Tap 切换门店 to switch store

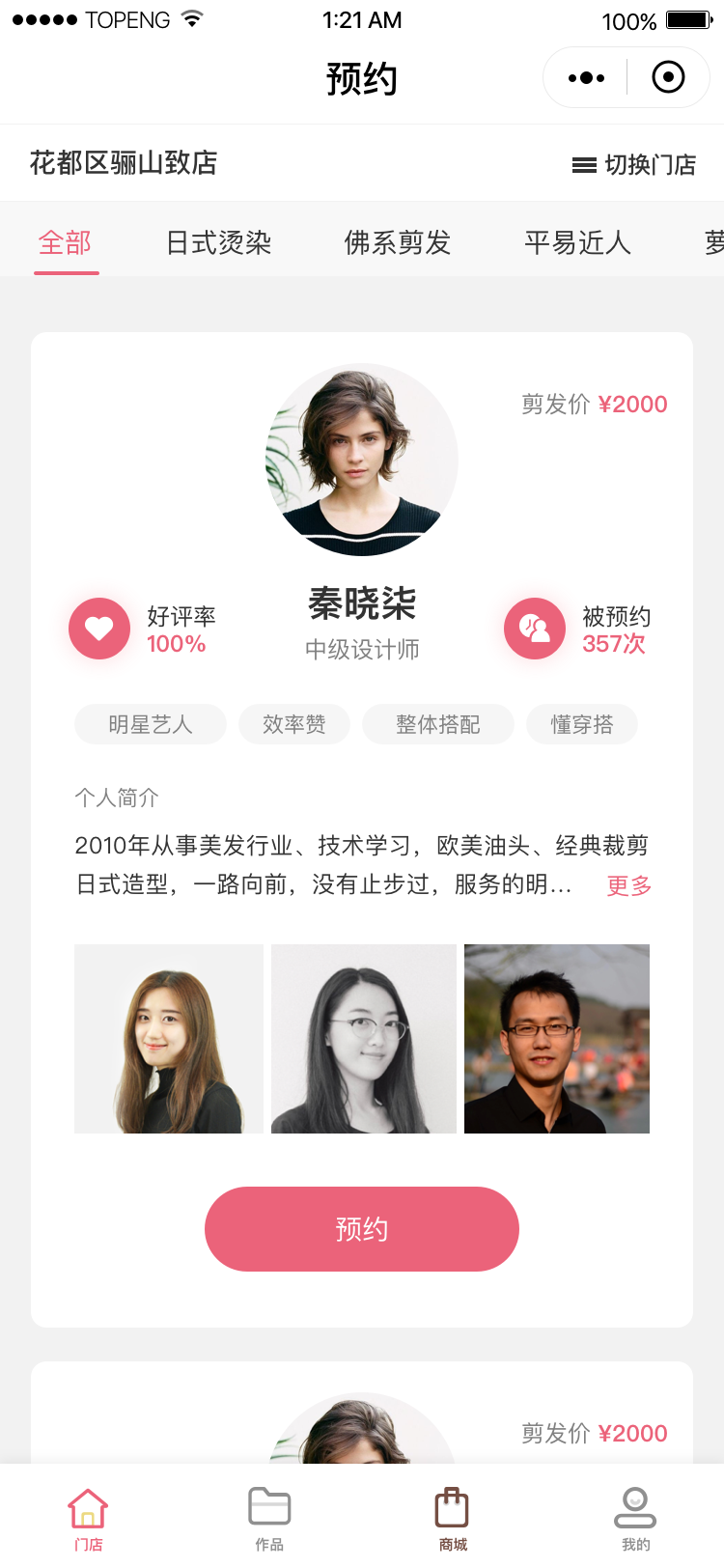[x=634, y=165]
